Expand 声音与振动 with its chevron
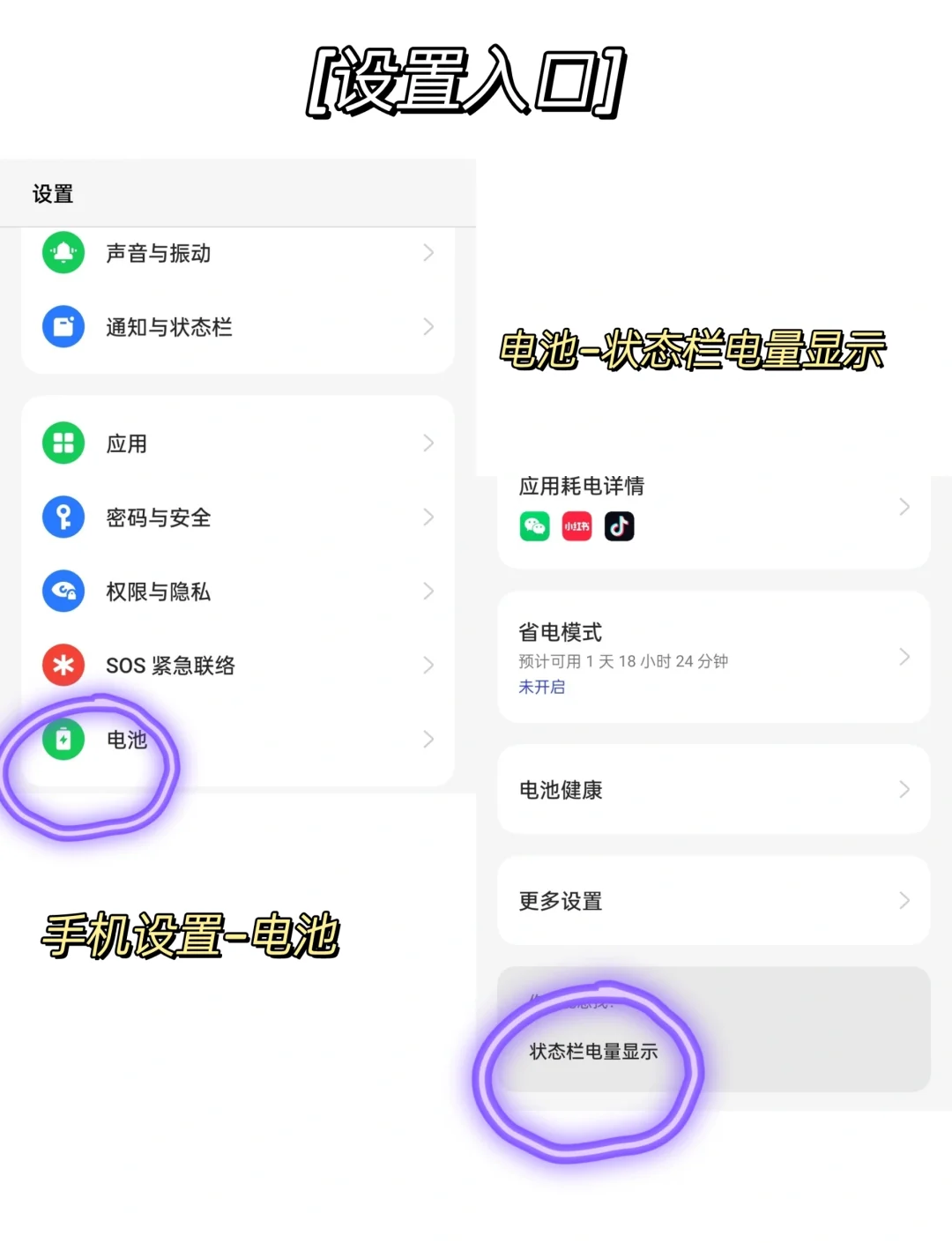952x1243 pixels. pos(428,253)
